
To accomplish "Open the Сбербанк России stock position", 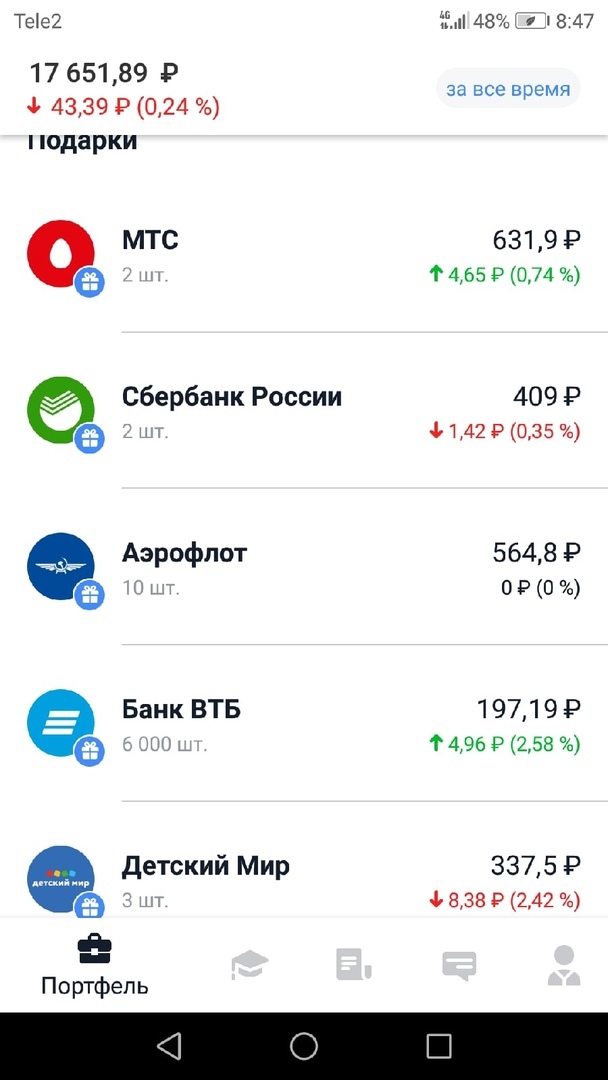I will 304,412.
